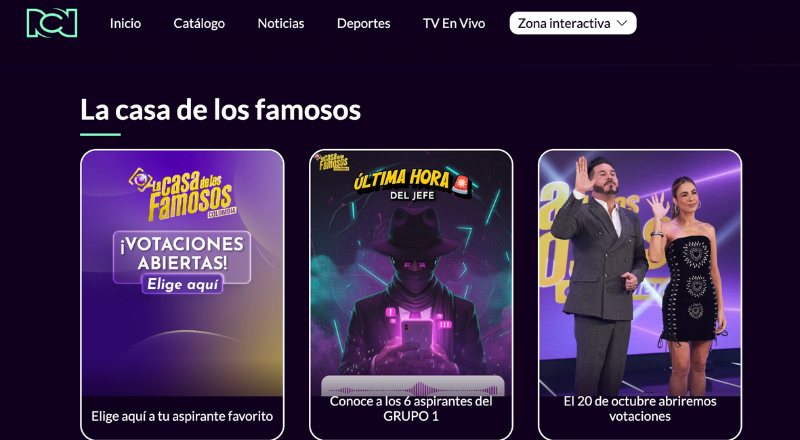Open the Deportes section
Image resolution: width=800 pixels, height=440 pixels.
point(364,23)
